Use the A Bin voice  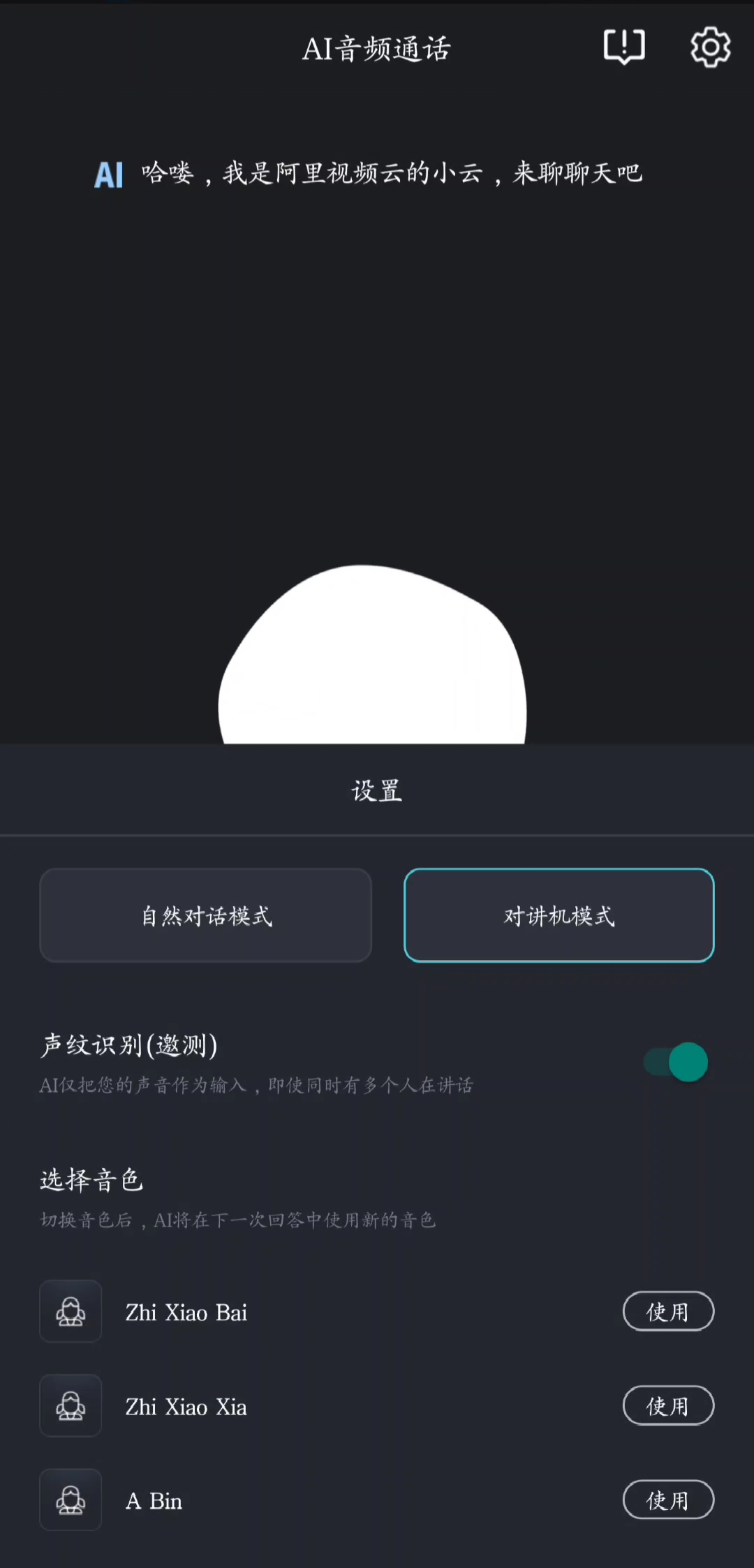[x=667, y=1500]
